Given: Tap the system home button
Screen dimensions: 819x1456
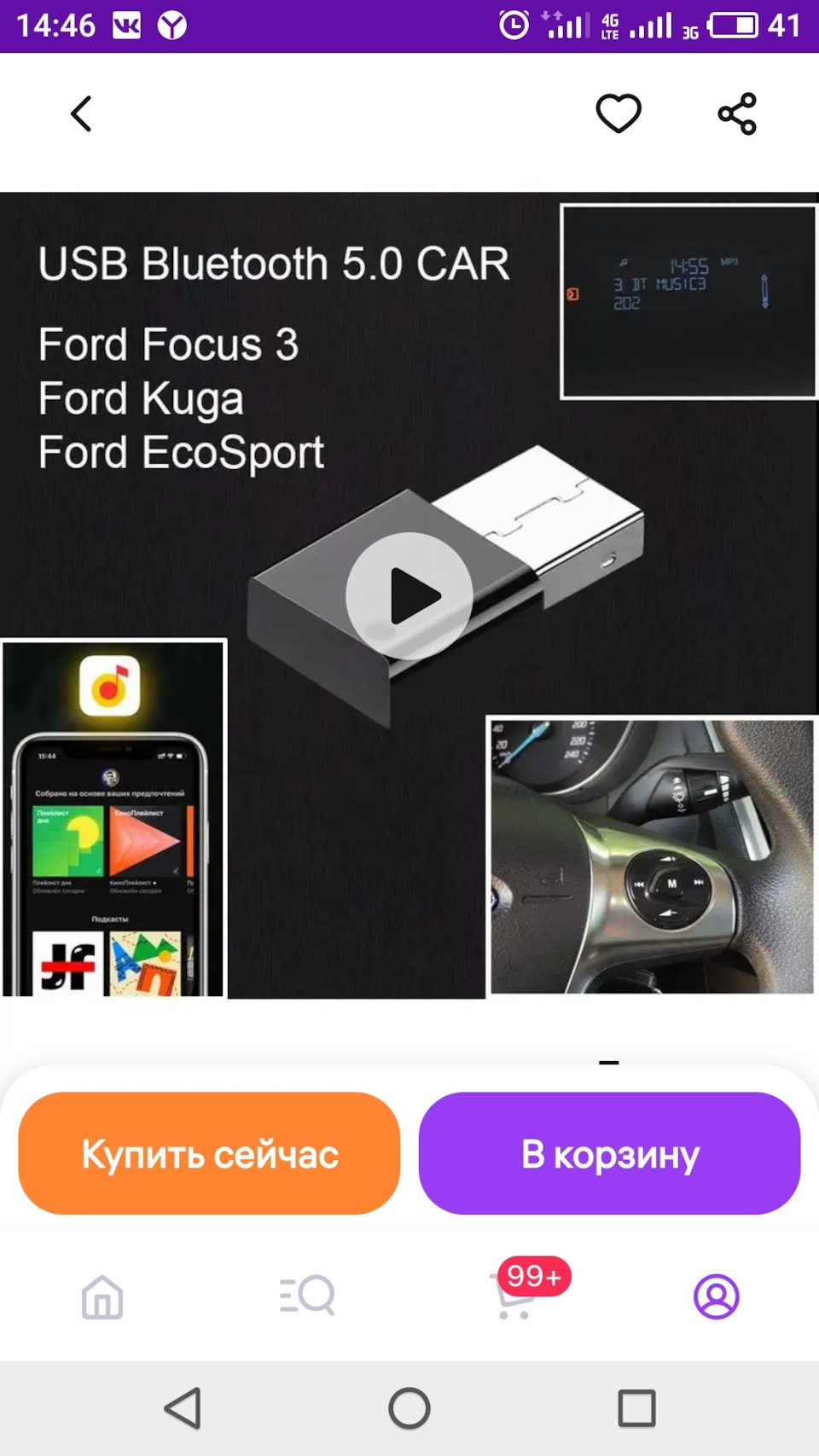Looking at the screenshot, I should pyautogui.click(x=409, y=1408).
